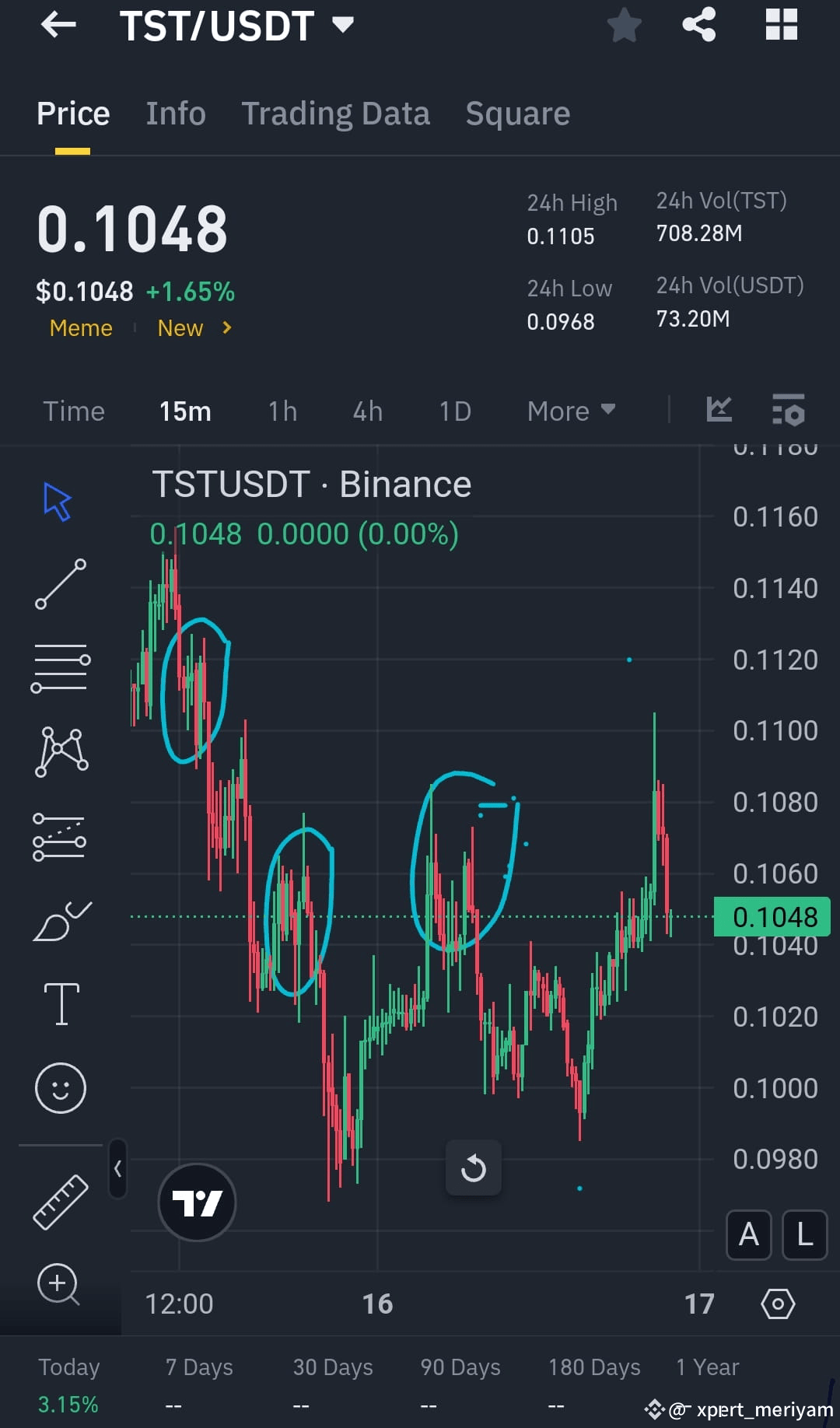Screen dimensions: 840x1428
Task: Open the magnifier zoom tool
Action: (x=61, y=1285)
